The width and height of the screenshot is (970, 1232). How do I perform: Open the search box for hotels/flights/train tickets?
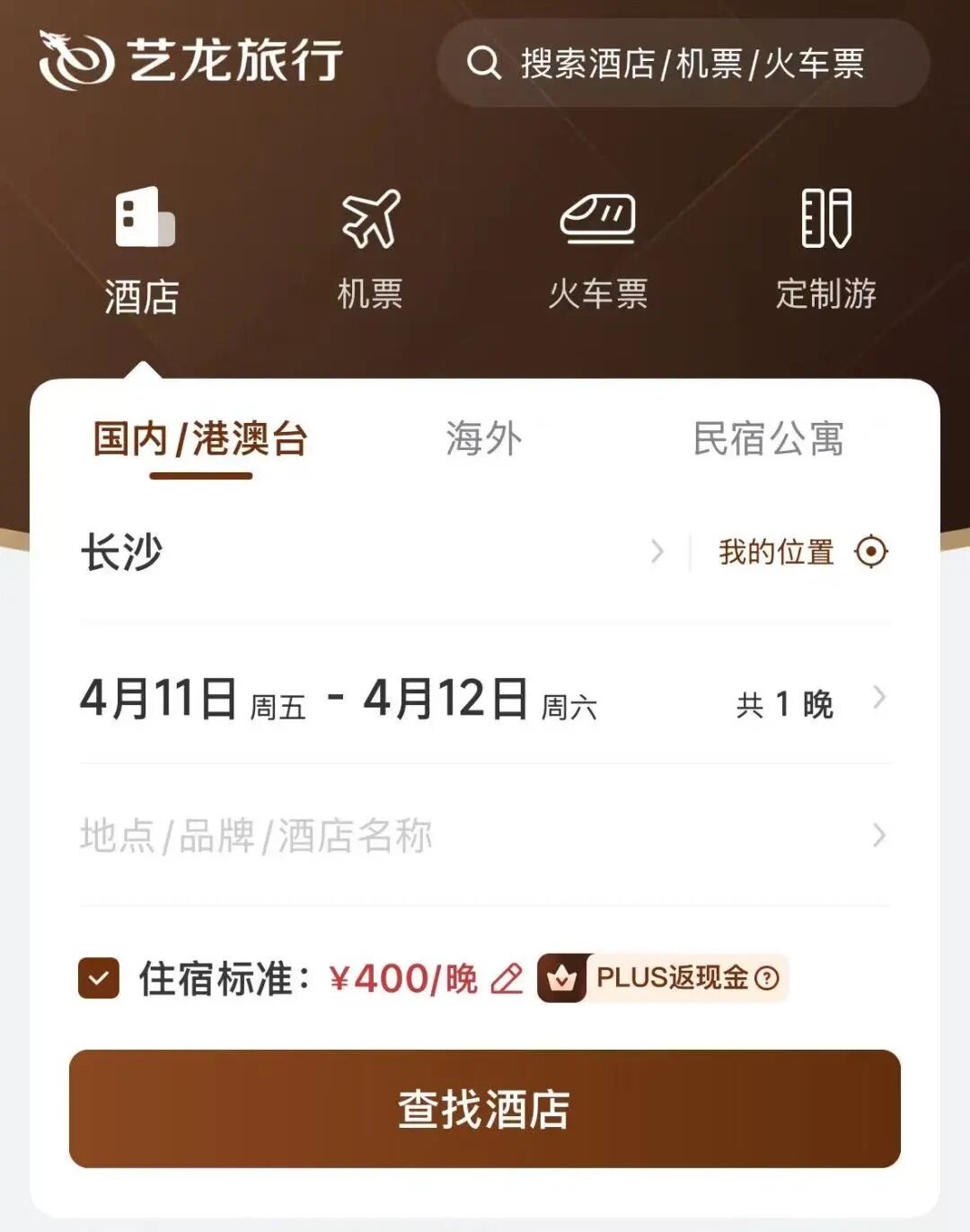(x=683, y=63)
